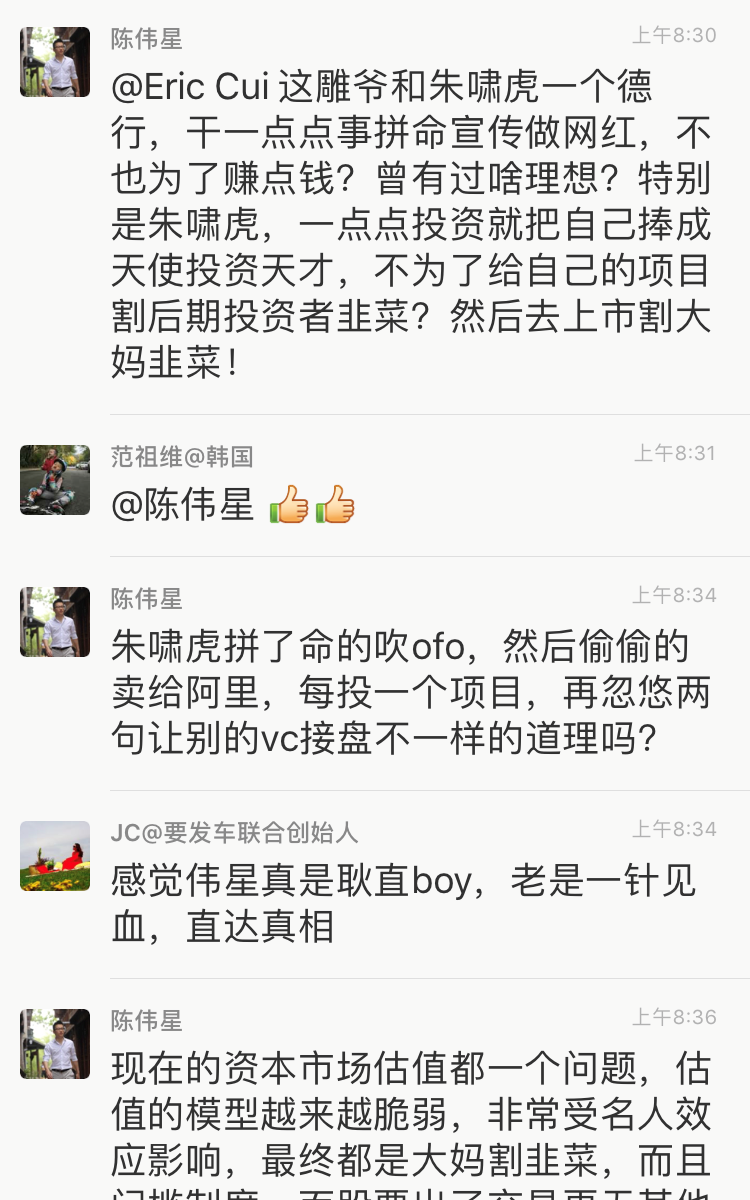Open 陈伟星's profile via his top avatar
Viewport: 750px width, 1200px height.
pos(55,62)
